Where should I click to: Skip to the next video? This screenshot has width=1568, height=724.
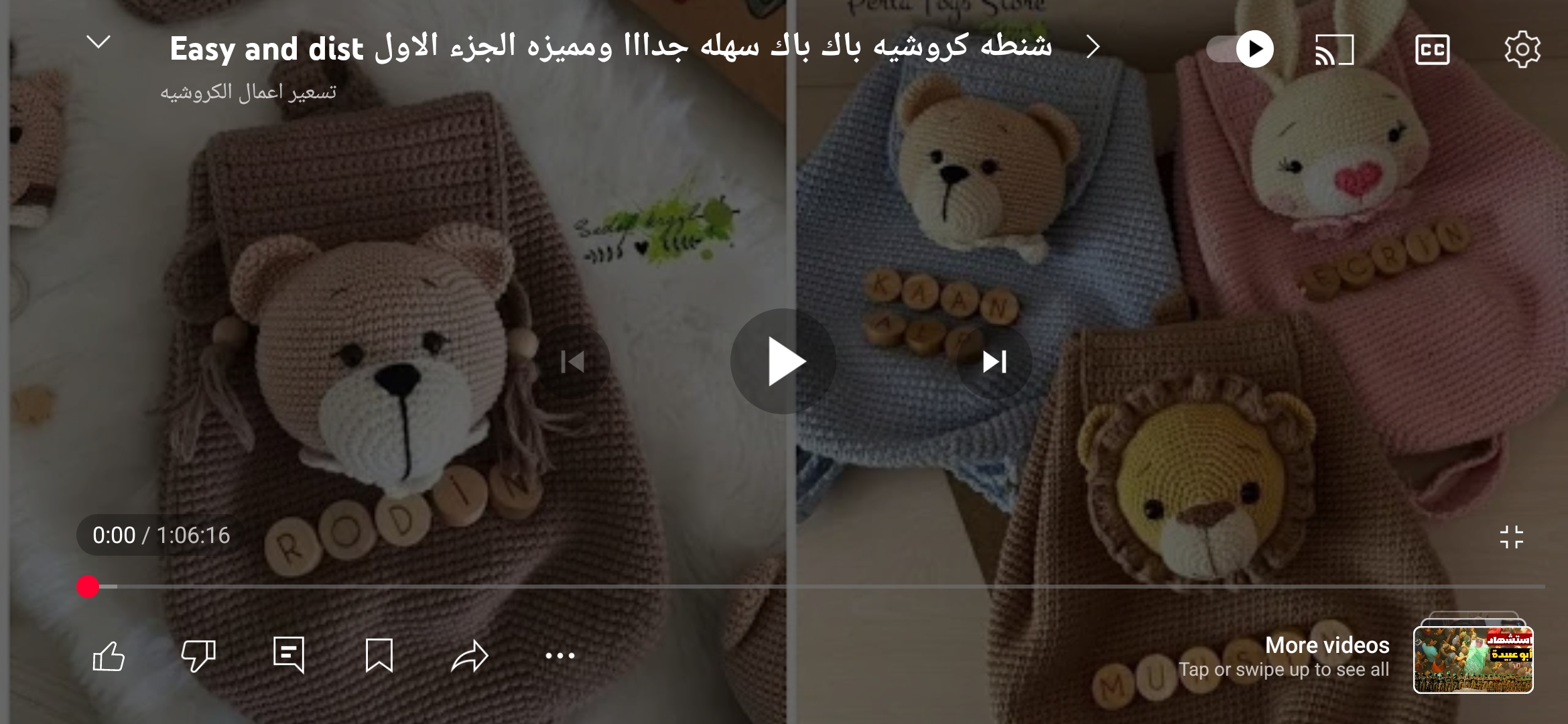point(994,362)
